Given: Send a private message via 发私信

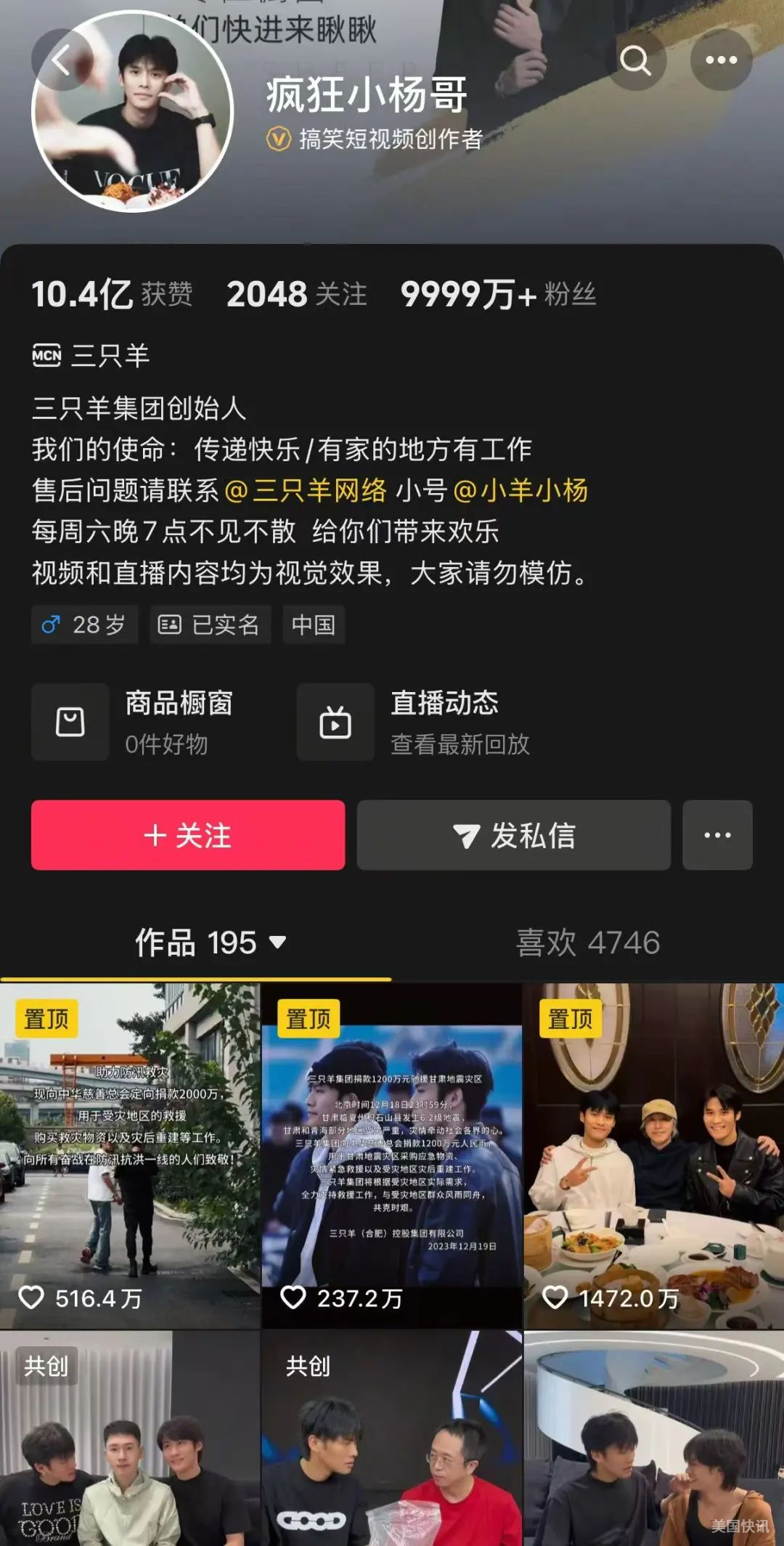Looking at the screenshot, I should 513,835.
